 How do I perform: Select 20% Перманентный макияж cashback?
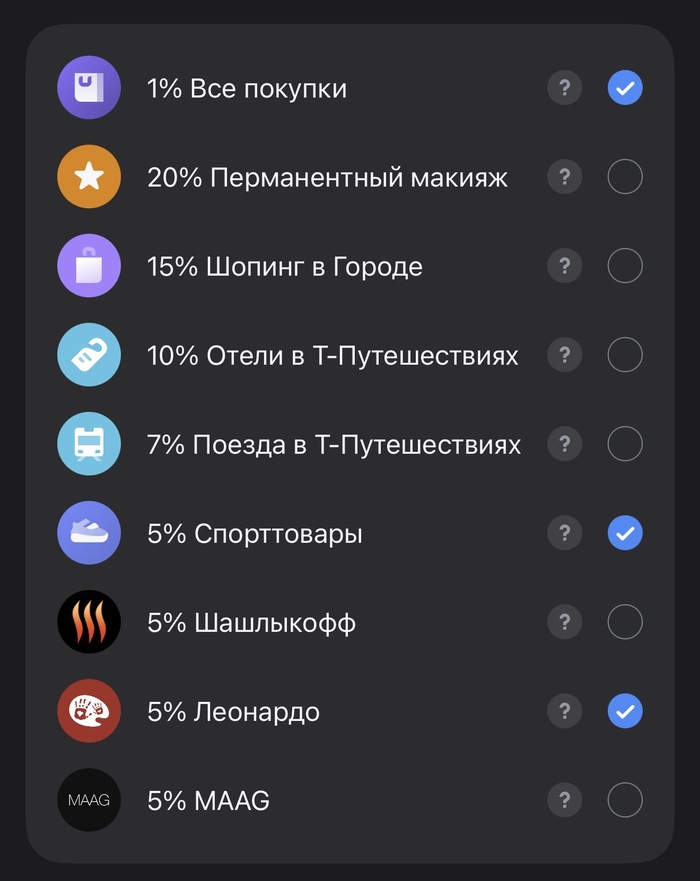coord(625,177)
